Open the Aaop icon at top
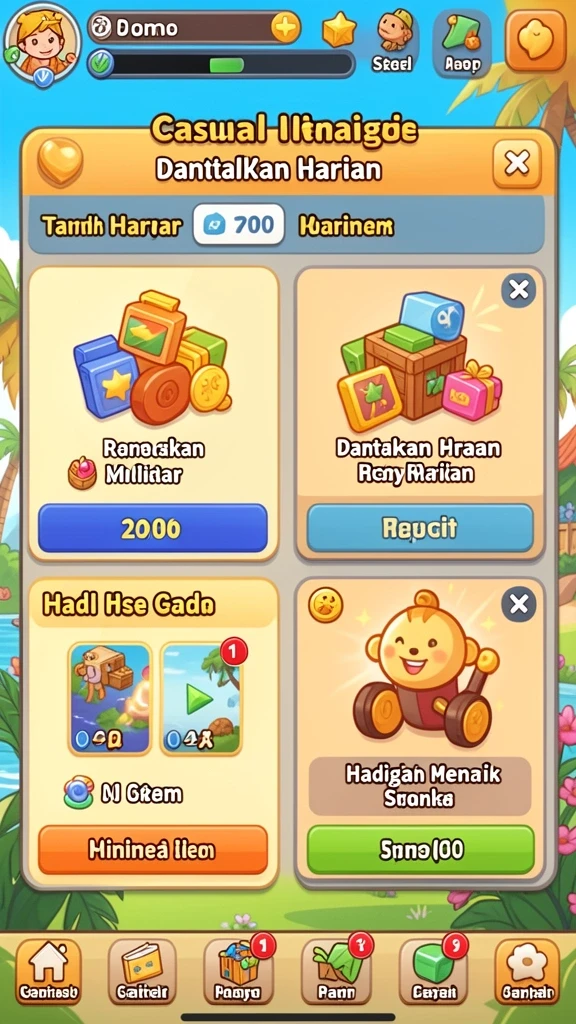Image resolution: width=576 pixels, height=1024 pixels. (462, 44)
